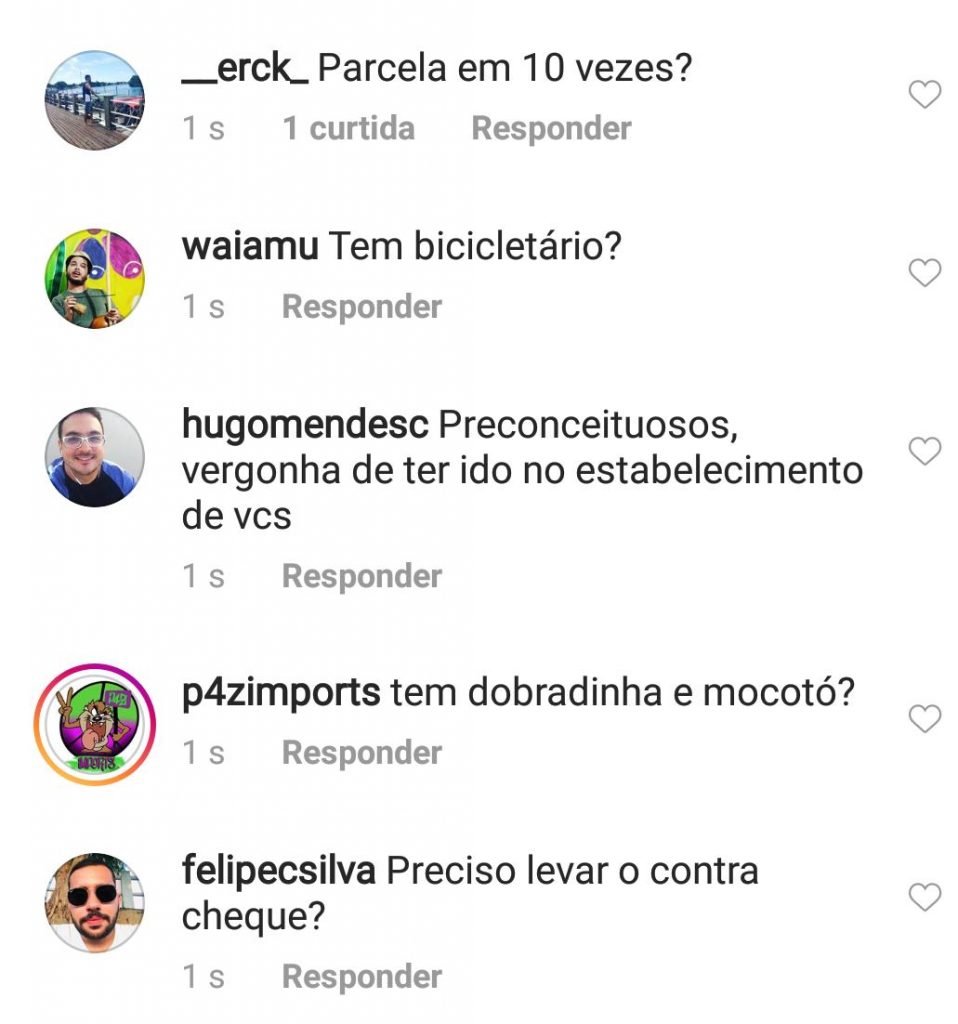Open the hugomendesc username link
Screen dimensions: 958x1024
305,426
